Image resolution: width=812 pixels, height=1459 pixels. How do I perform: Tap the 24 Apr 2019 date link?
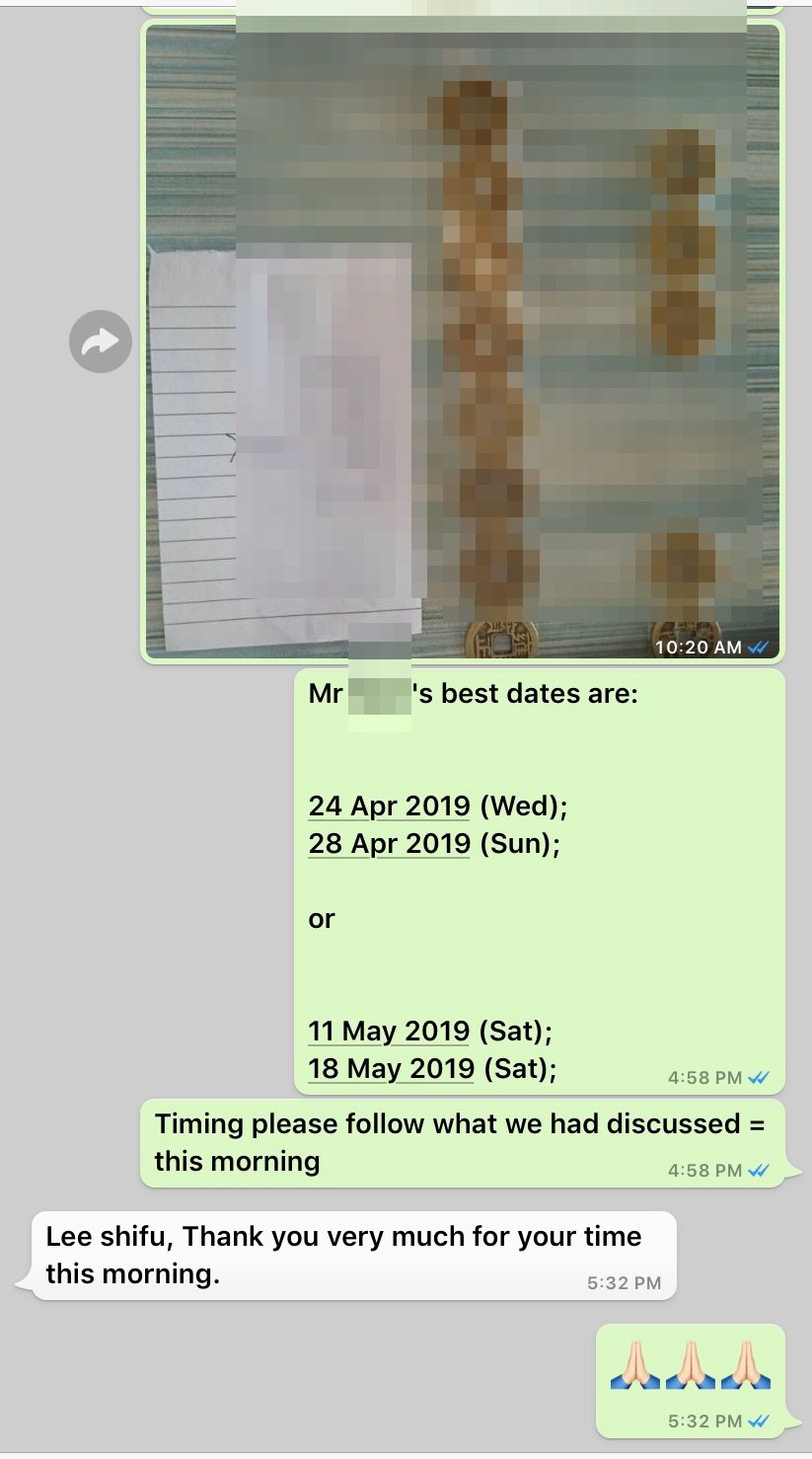click(389, 806)
